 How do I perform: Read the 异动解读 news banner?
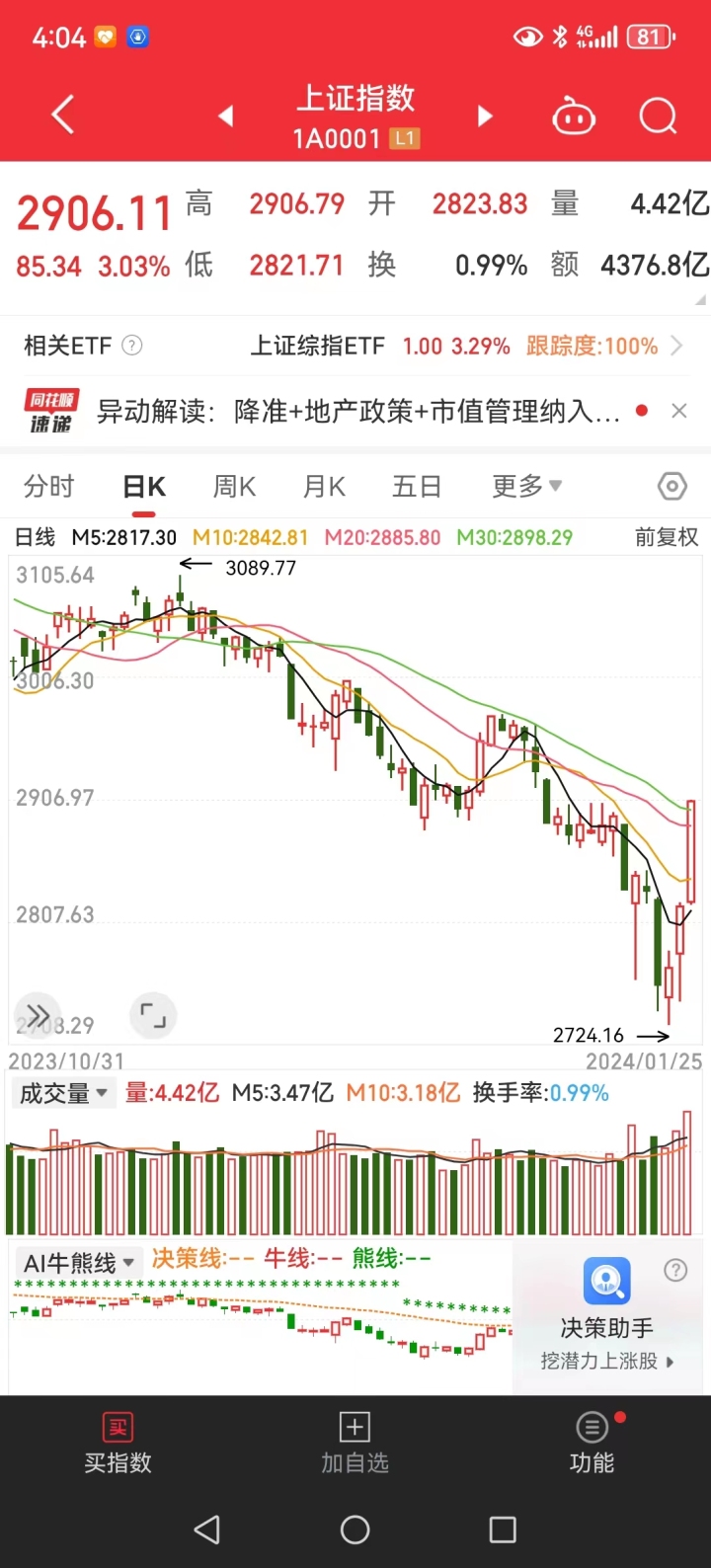(x=357, y=411)
